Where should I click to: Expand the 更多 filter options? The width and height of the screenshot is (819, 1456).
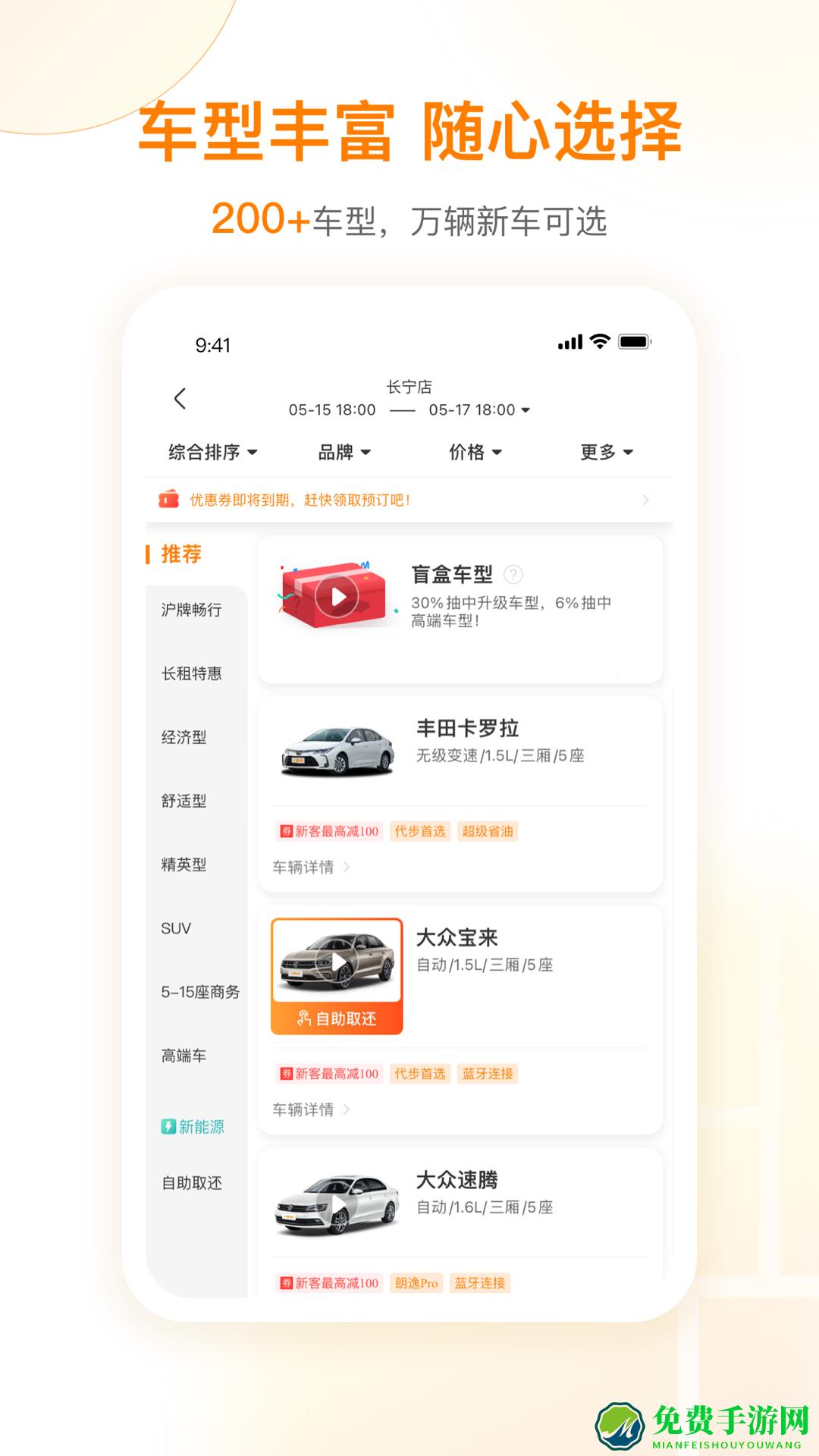coord(604,451)
